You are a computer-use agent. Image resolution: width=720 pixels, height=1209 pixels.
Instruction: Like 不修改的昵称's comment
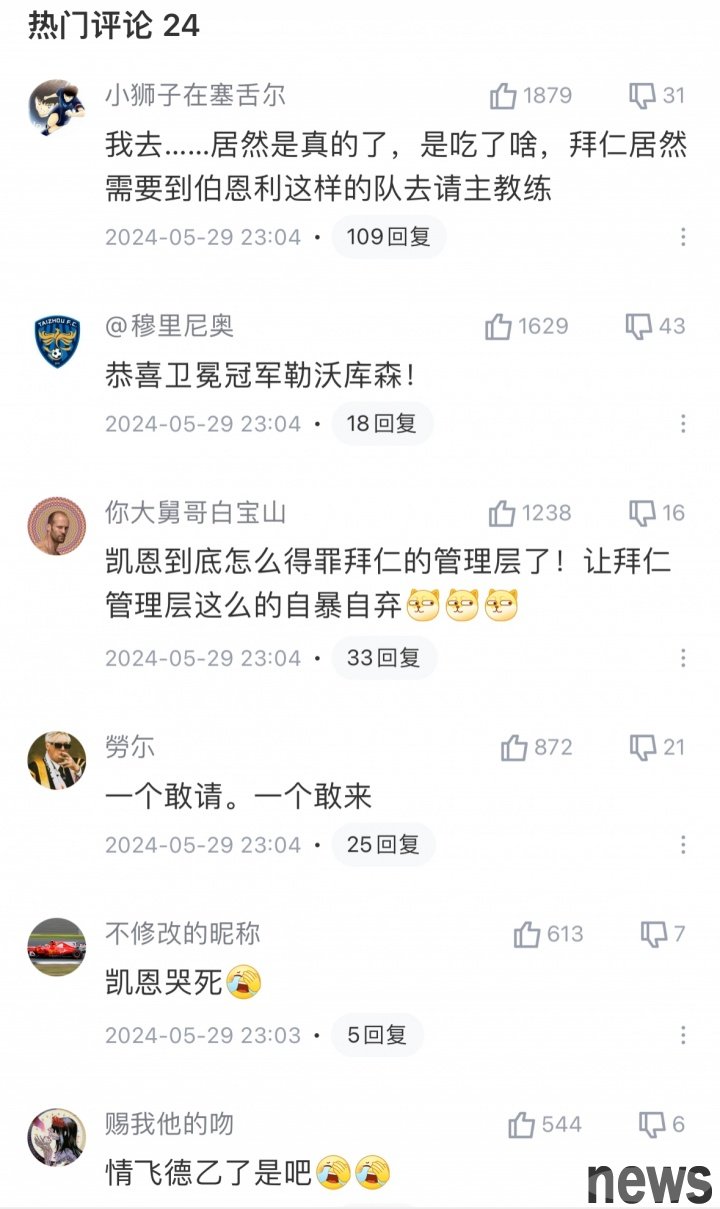click(x=527, y=934)
